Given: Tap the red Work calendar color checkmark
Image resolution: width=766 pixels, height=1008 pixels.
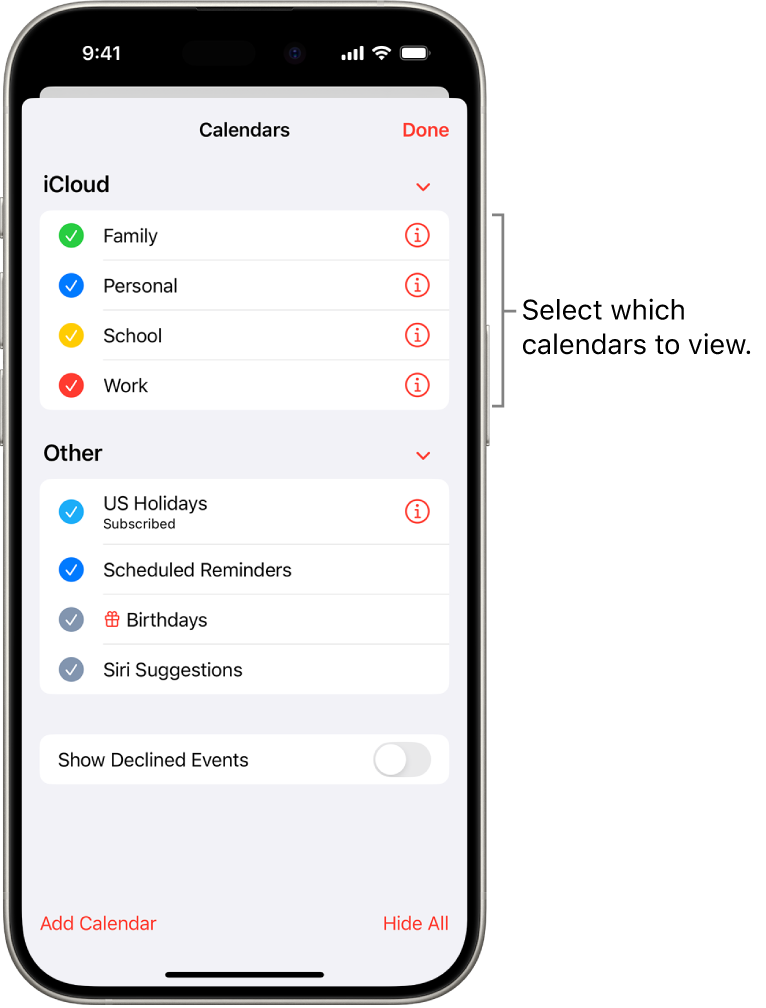Looking at the screenshot, I should tap(71, 385).
